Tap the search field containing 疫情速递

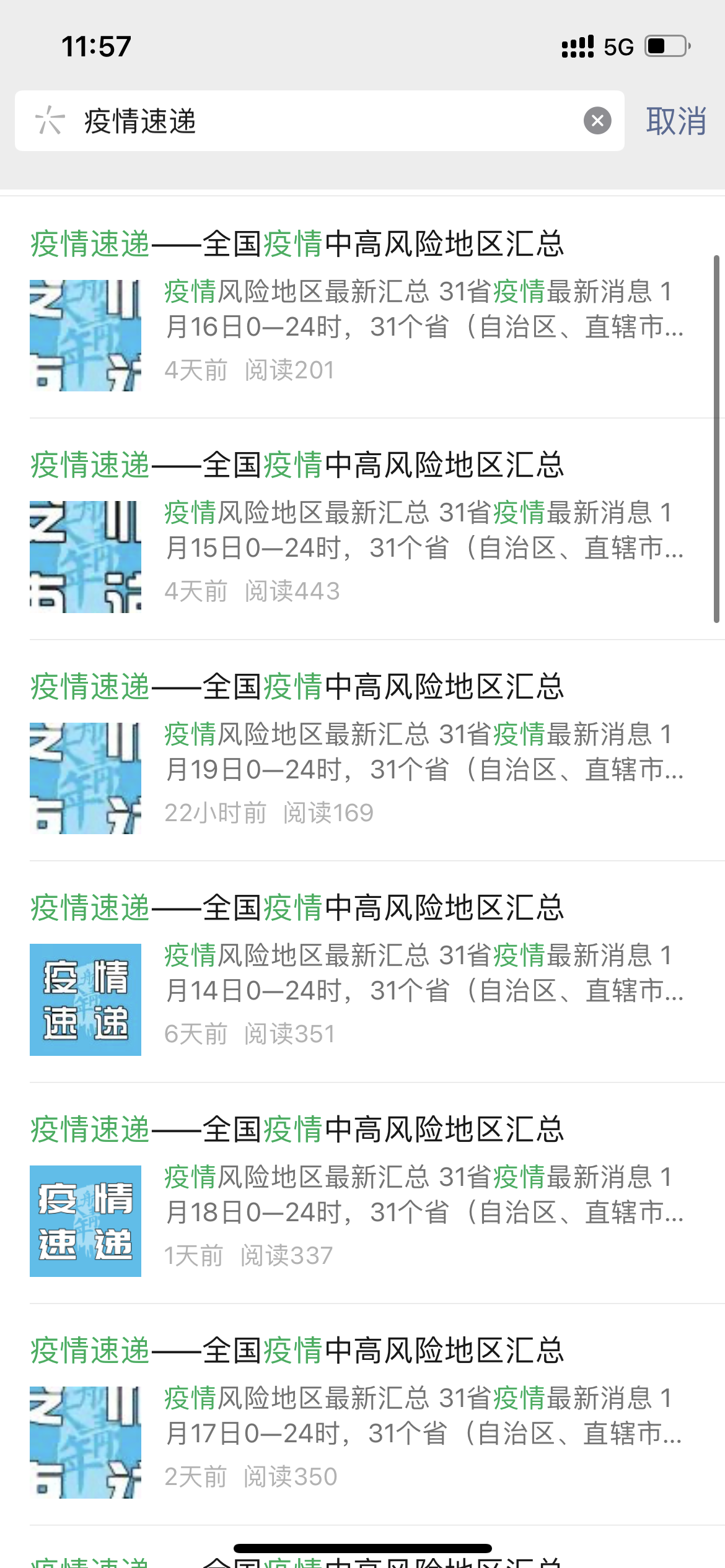(x=322, y=121)
